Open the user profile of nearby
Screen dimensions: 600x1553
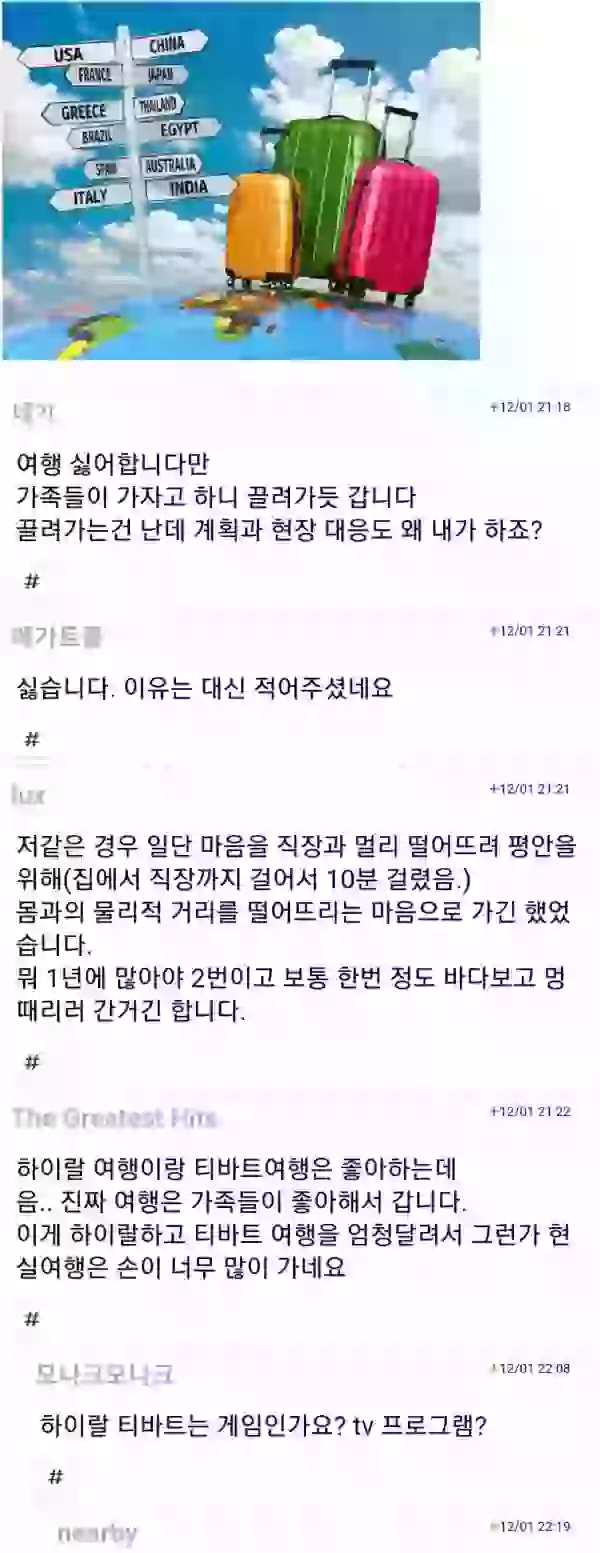(97, 1533)
